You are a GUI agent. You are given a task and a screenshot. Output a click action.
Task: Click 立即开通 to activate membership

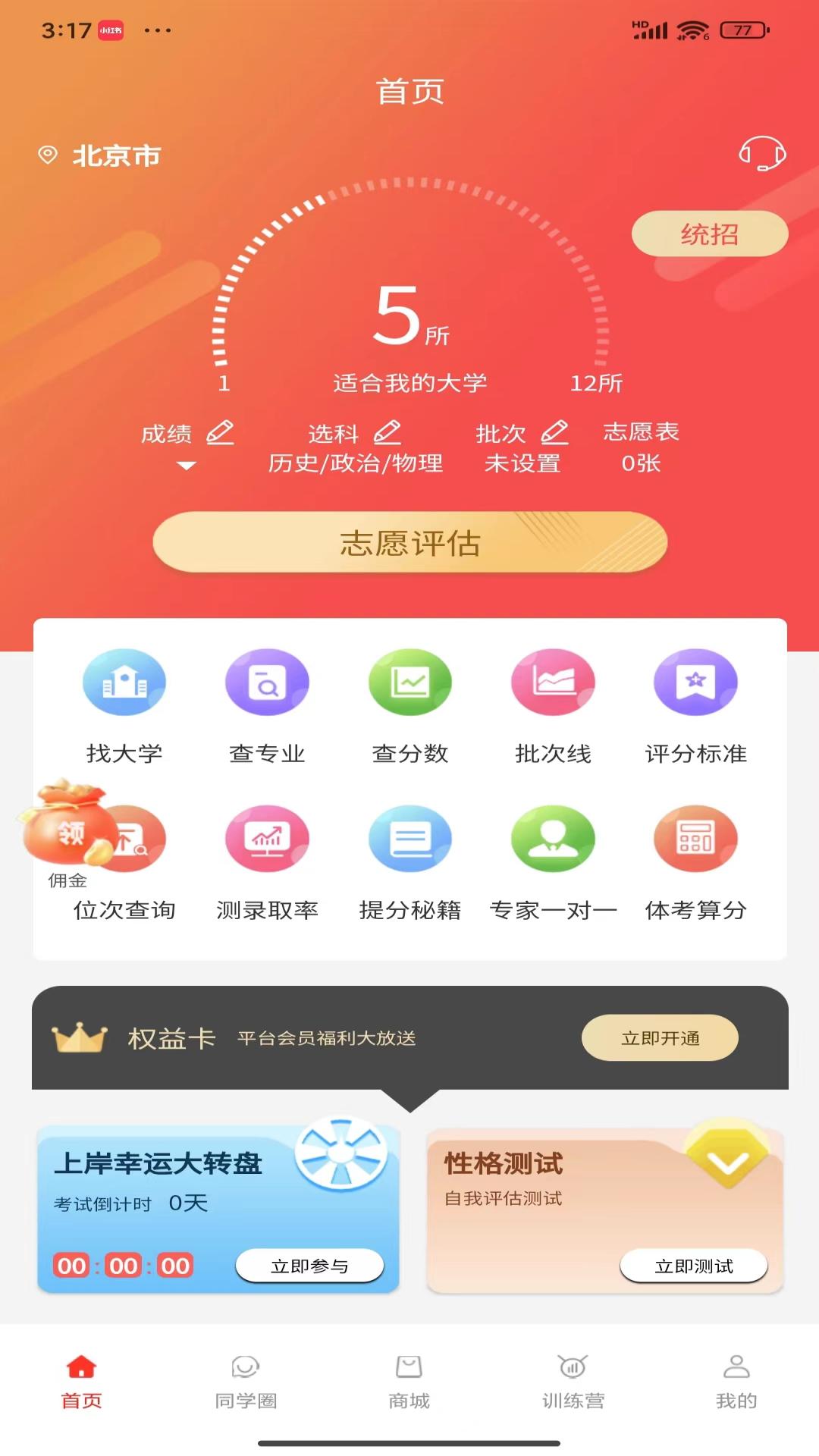(x=659, y=1039)
